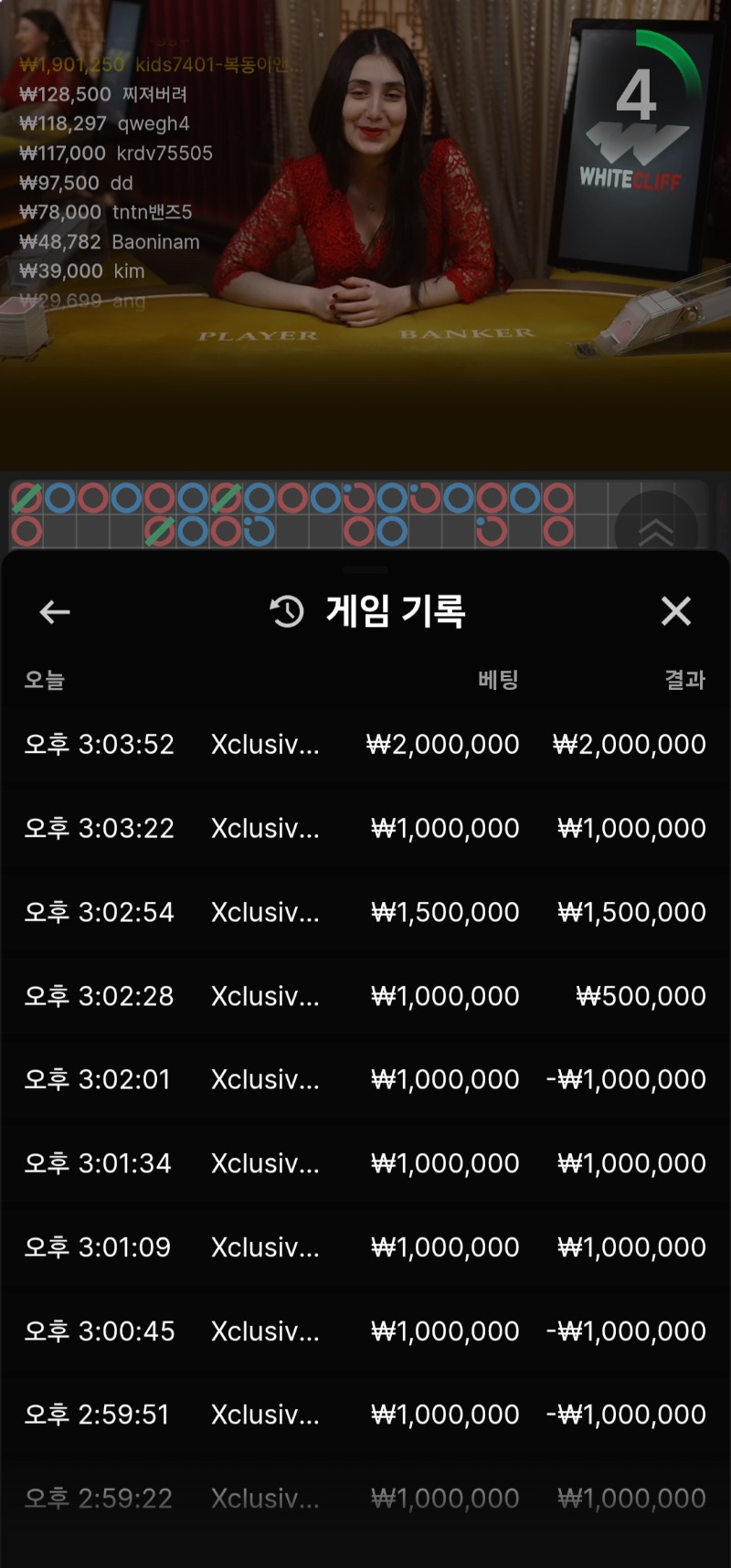View details of the 오후 3:02:54 record

pyautogui.click(x=365, y=912)
